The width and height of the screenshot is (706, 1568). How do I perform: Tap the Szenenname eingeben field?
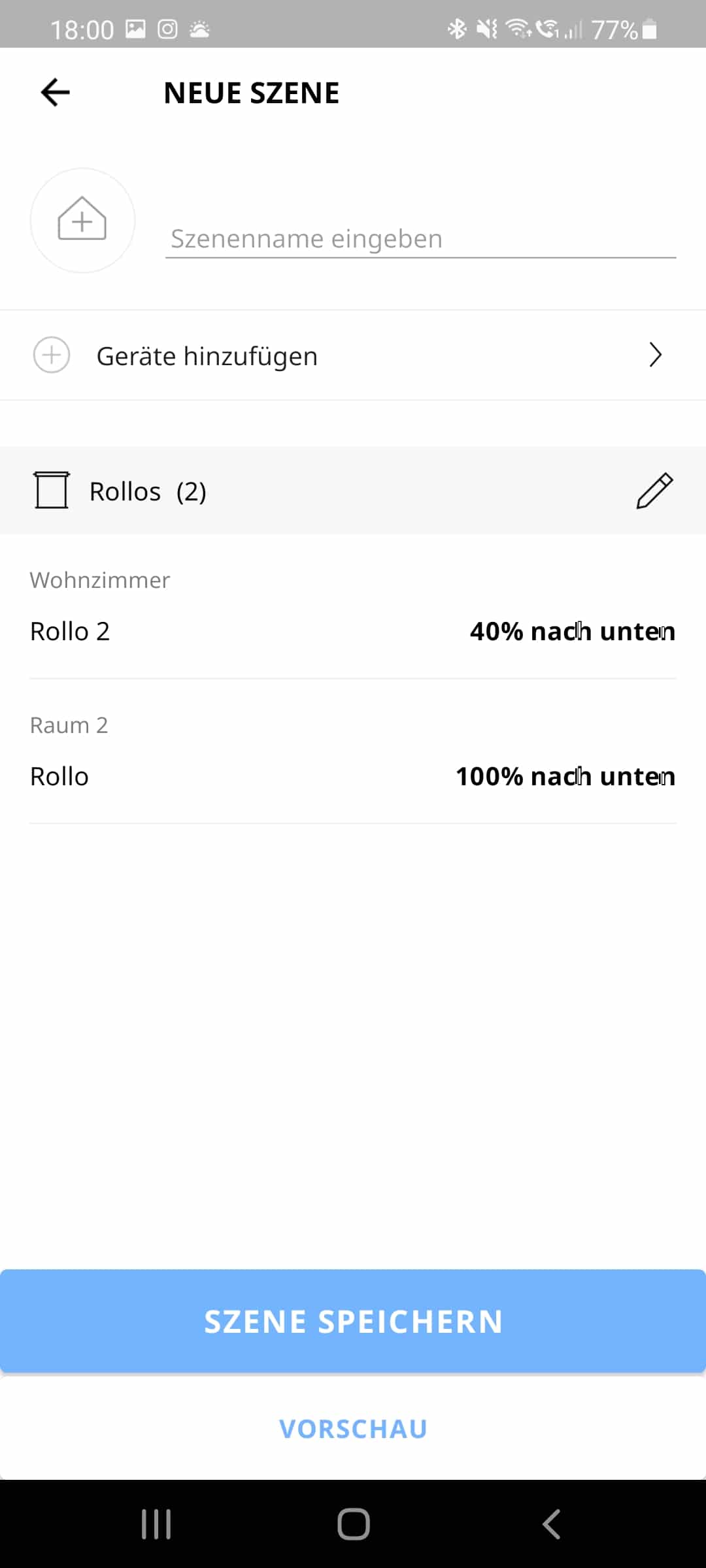click(420, 239)
